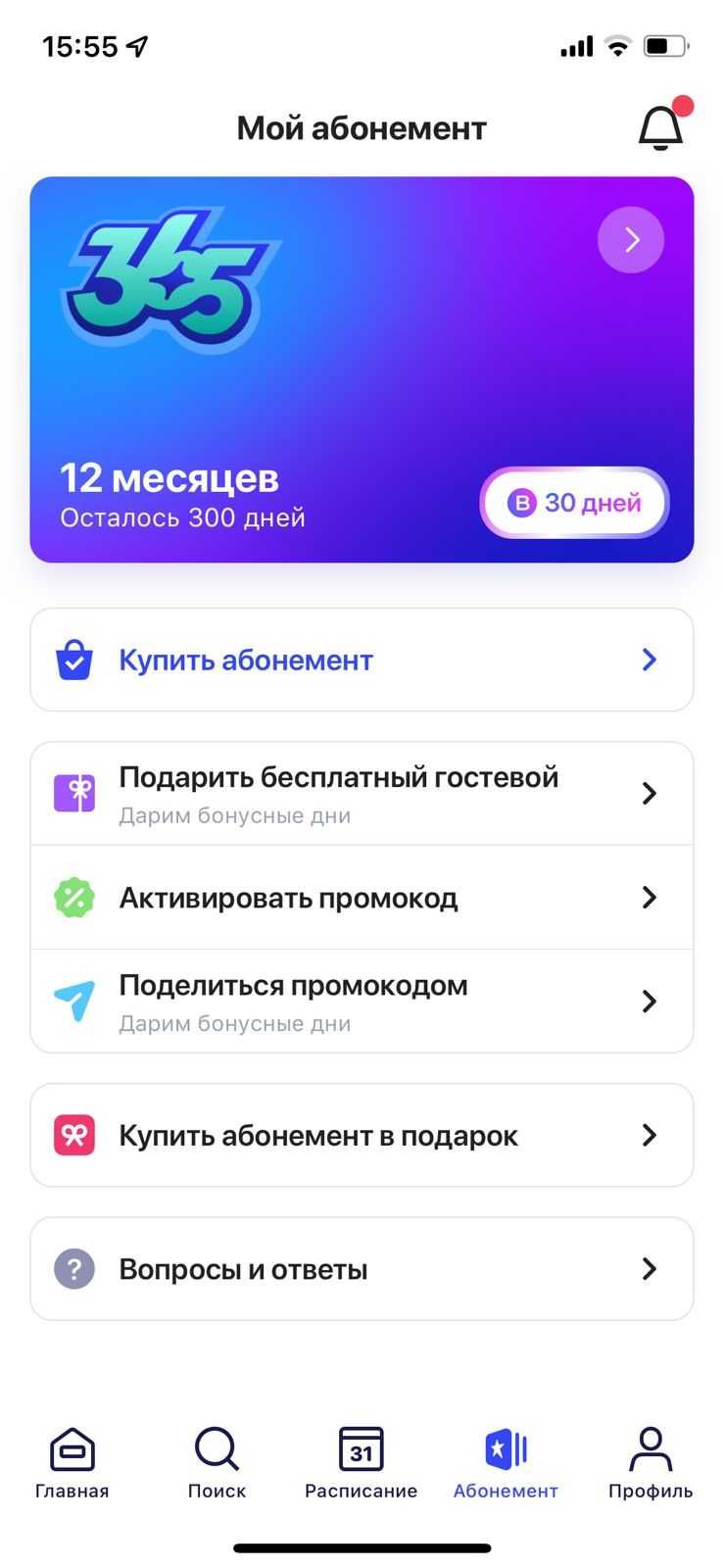Select the Абонемент tab
This screenshot has width=724, height=1568.
506,1463
